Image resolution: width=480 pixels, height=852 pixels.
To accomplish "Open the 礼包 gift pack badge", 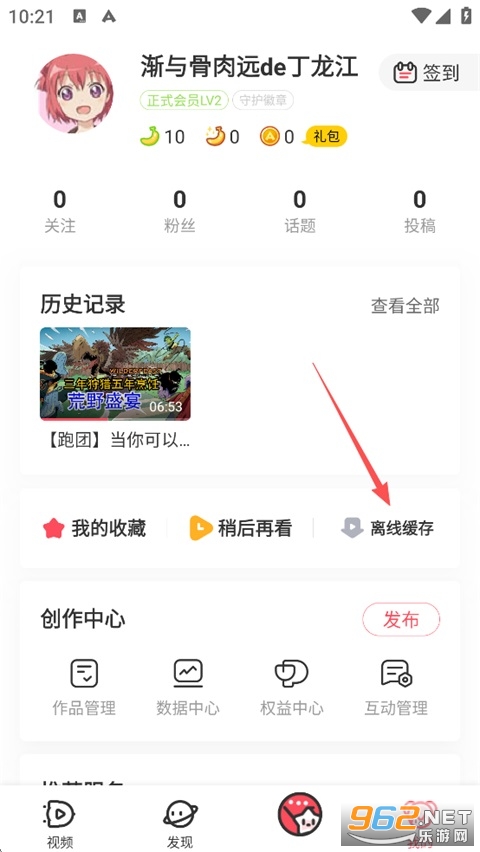I will pyautogui.click(x=326, y=136).
